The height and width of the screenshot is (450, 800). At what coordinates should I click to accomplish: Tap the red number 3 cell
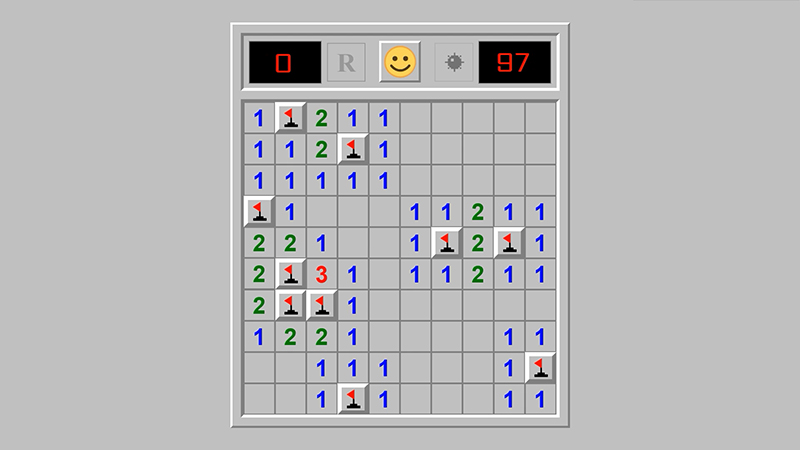coord(321,274)
